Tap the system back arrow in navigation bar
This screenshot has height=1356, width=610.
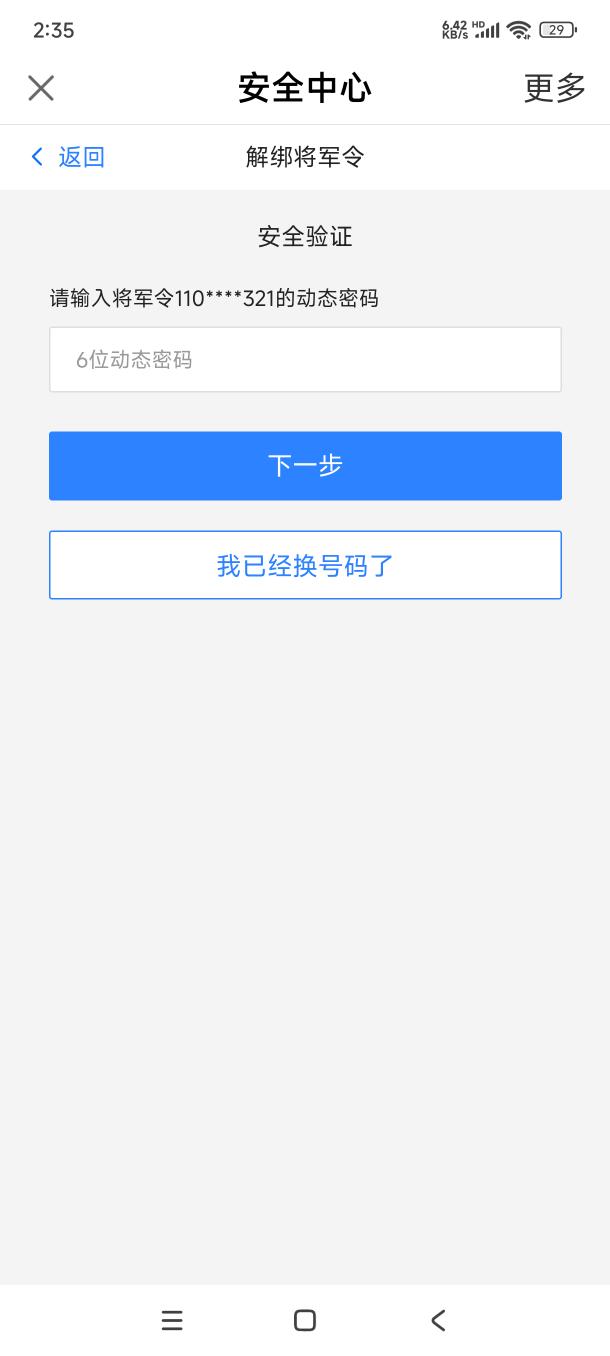point(438,1320)
